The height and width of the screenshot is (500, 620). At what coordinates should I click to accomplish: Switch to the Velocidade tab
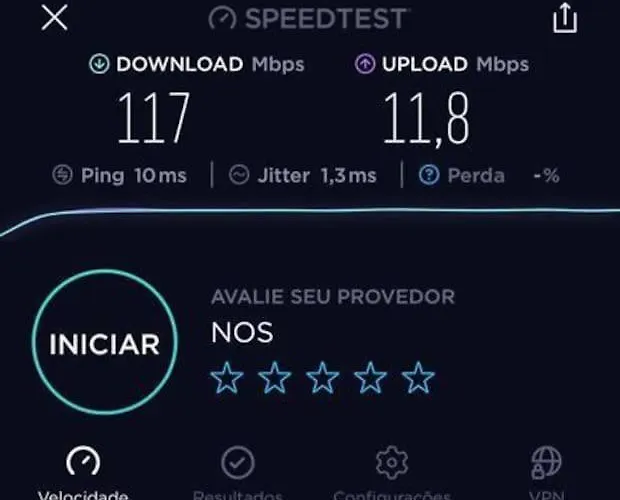83,472
